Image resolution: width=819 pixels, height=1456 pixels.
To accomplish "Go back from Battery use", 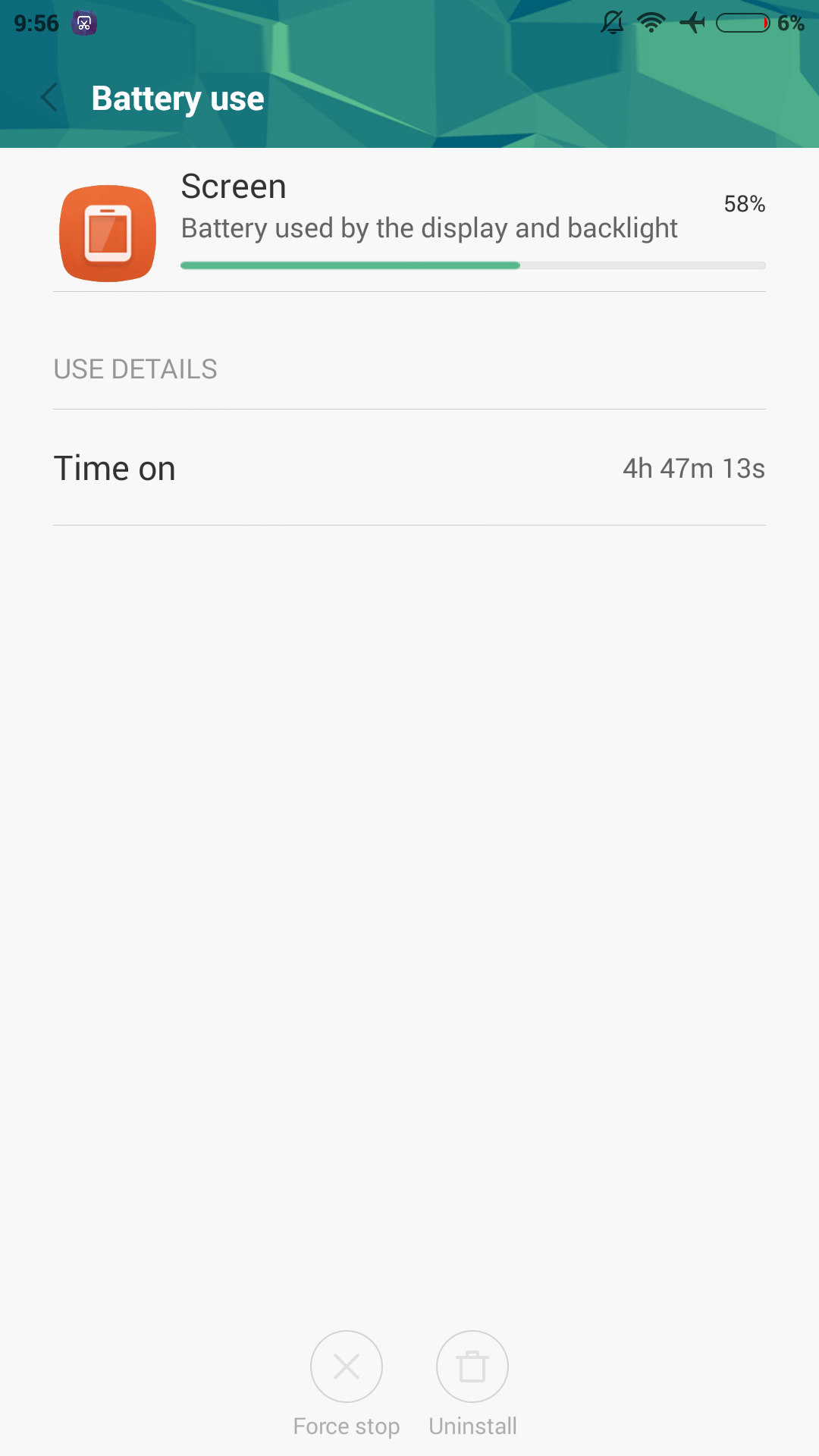I will (x=49, y=98).
